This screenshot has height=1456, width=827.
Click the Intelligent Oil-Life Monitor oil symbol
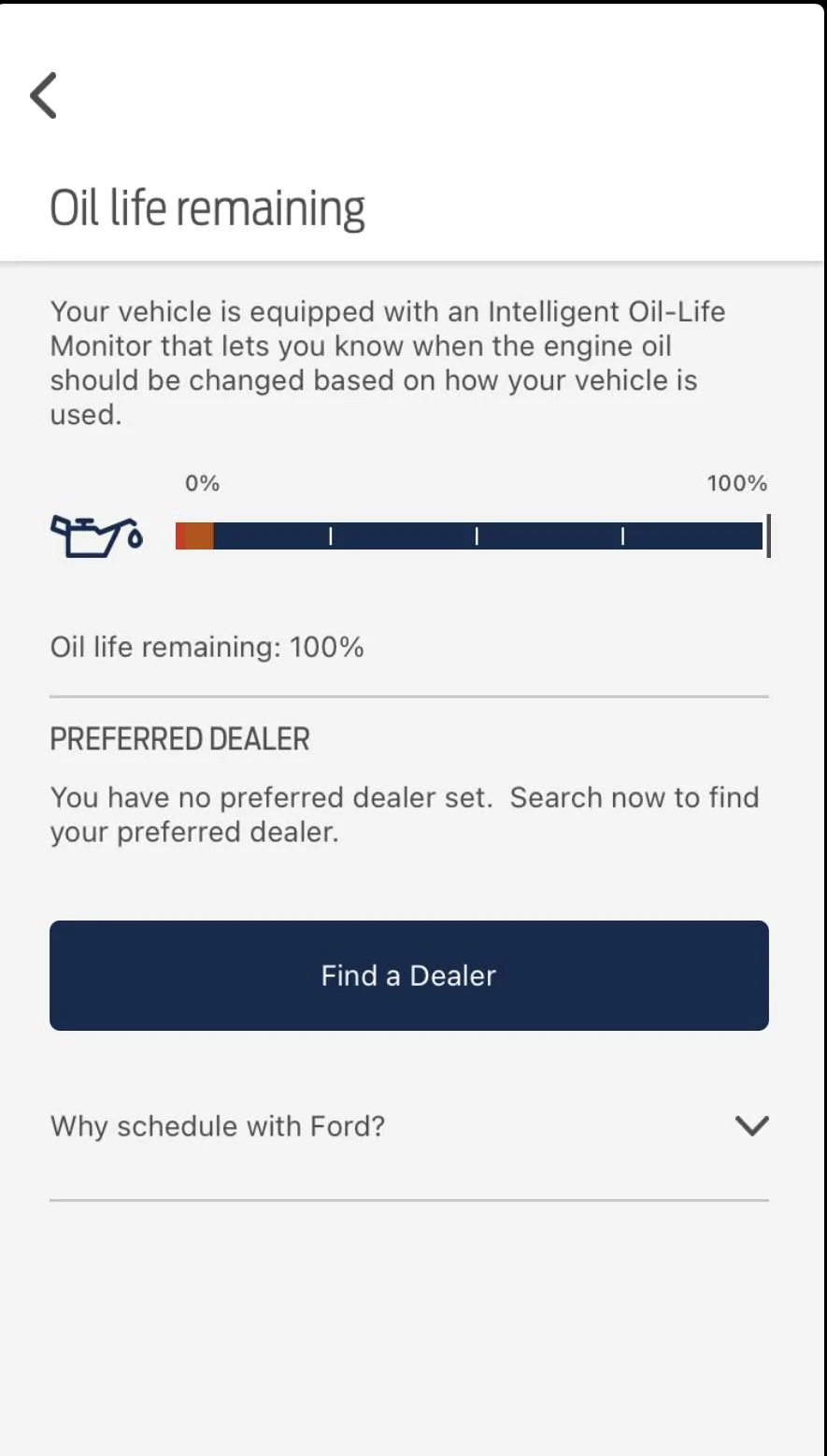[x=96, y=535]
